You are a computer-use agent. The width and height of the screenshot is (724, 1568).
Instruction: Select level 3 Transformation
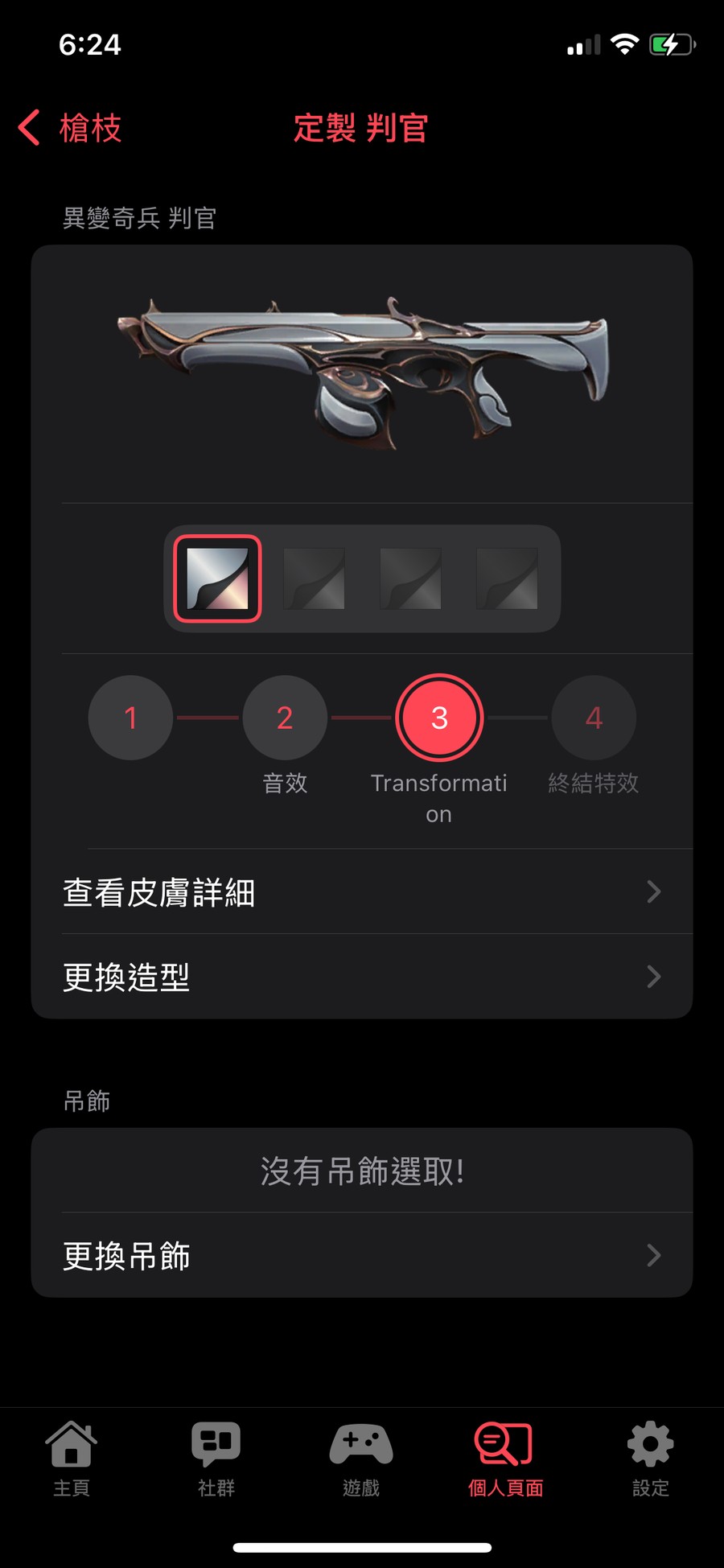point(439,718)
